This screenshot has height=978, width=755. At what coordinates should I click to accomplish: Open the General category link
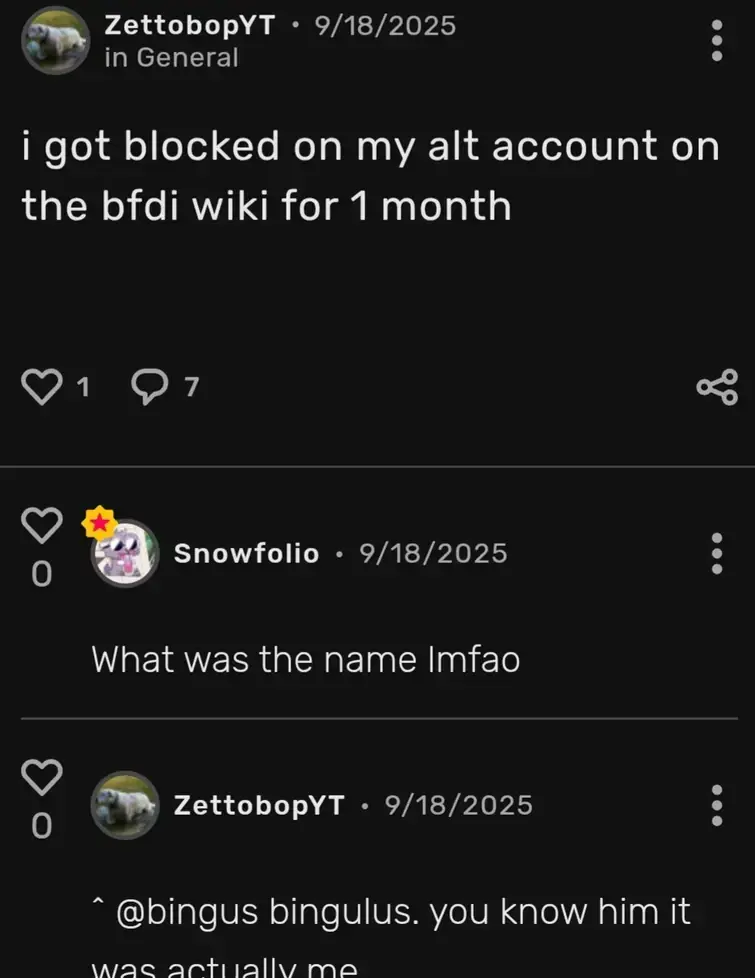click(x=171, y=58)
